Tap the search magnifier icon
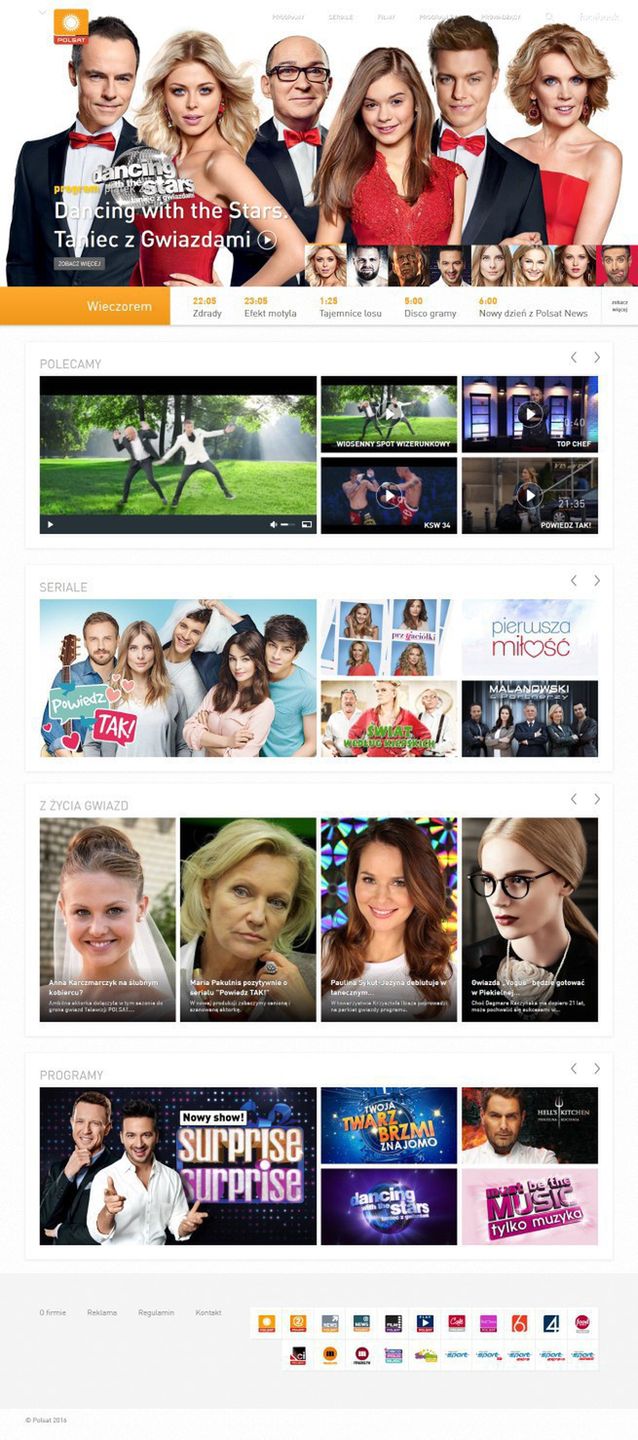The height and width of the screenshot is (1440, 638). click(549, 17)
